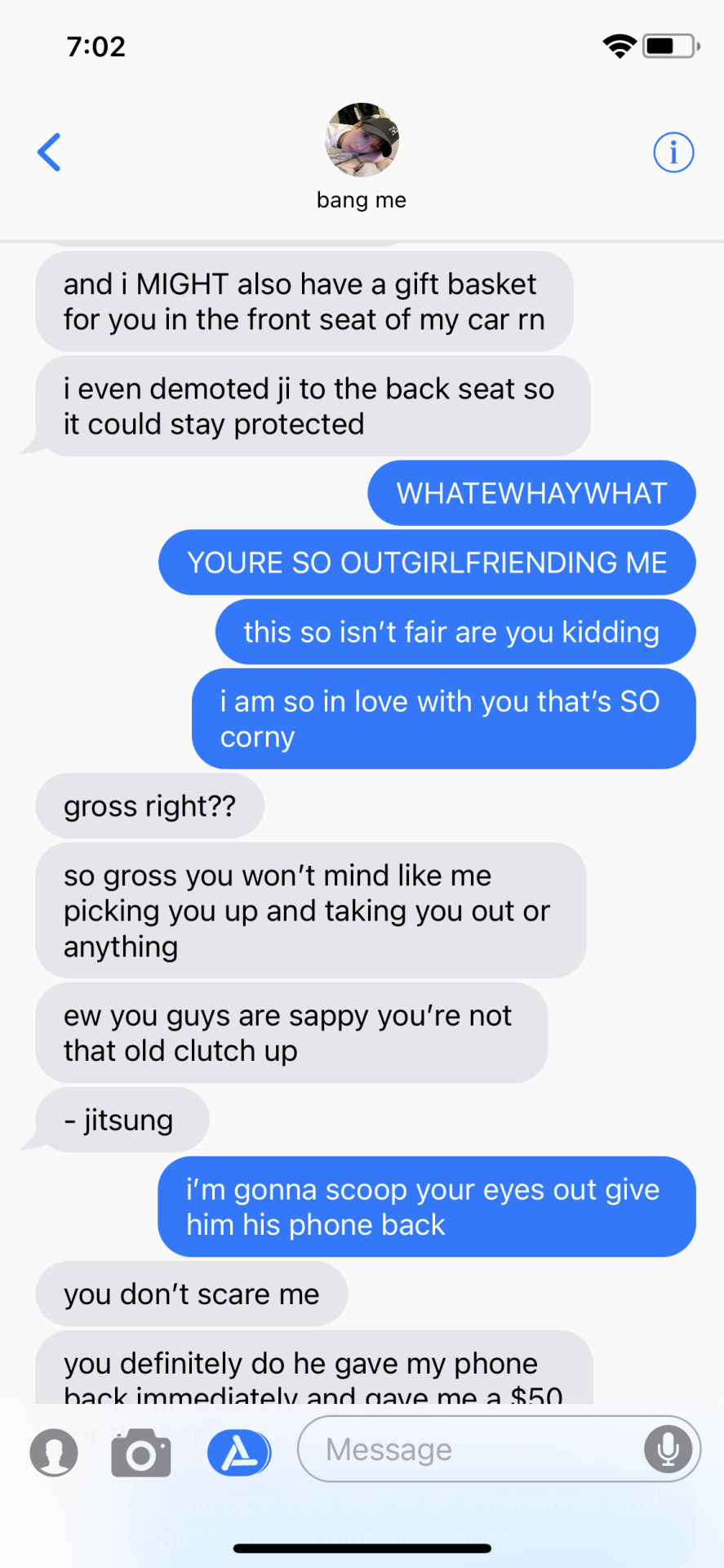Open the conversation info button
Image resolution: width=724 pixels, height=1568 pixels.
click(x=673, y=152)
